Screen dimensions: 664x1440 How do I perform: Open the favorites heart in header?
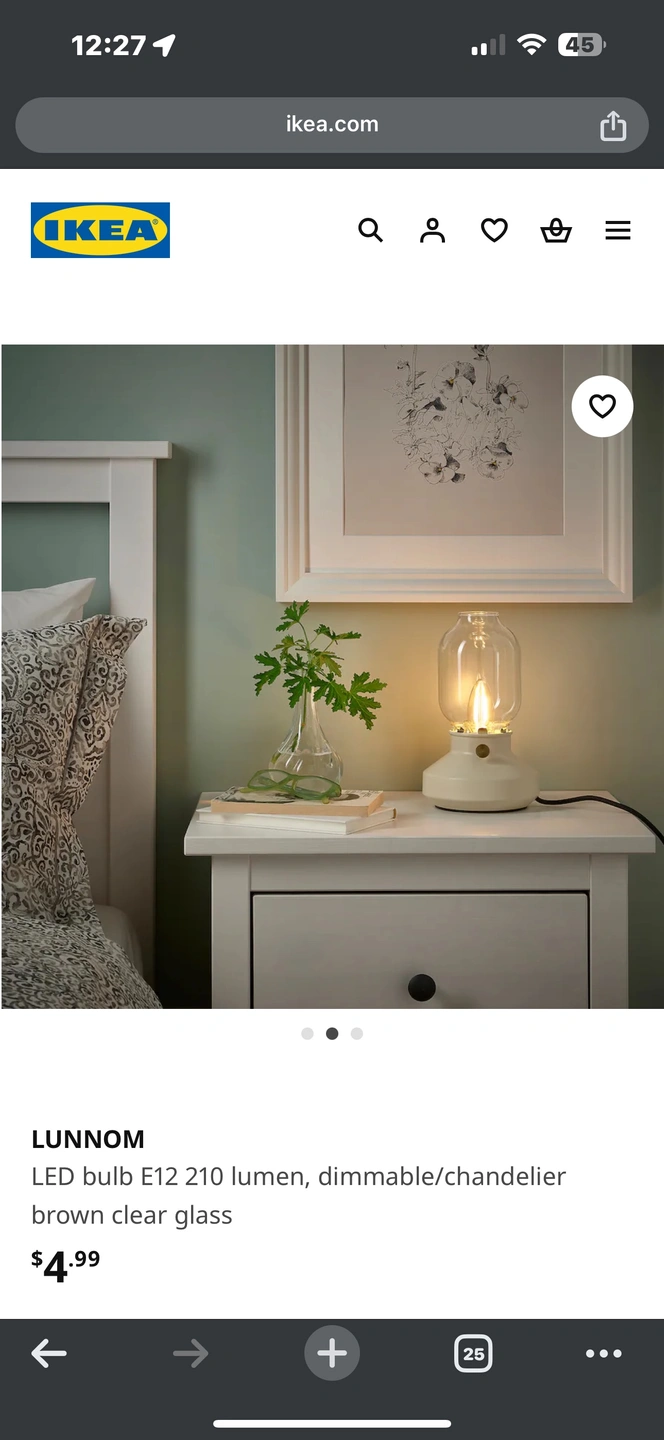494,231
